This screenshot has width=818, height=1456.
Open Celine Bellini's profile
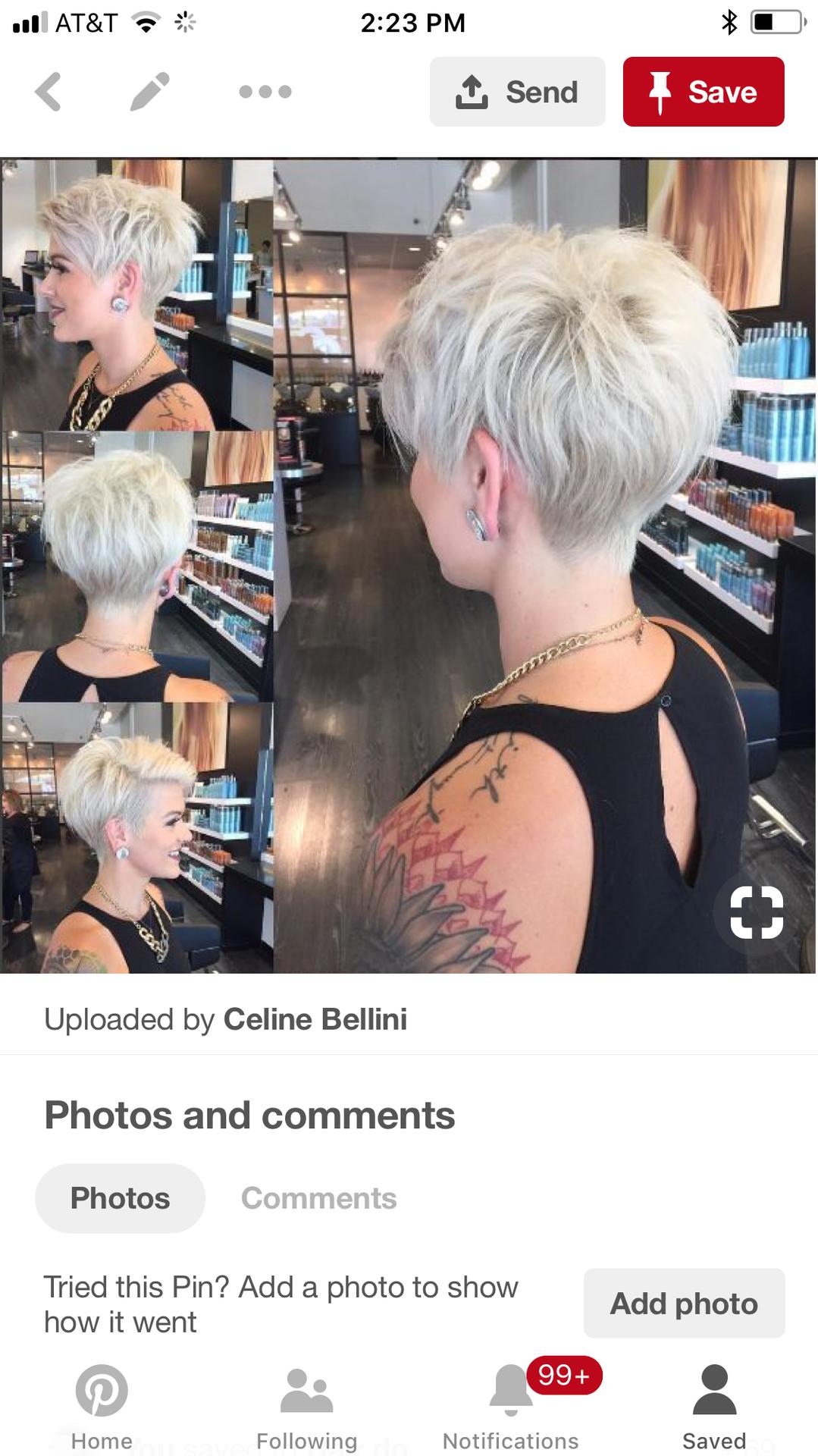tap(315, 1019)
